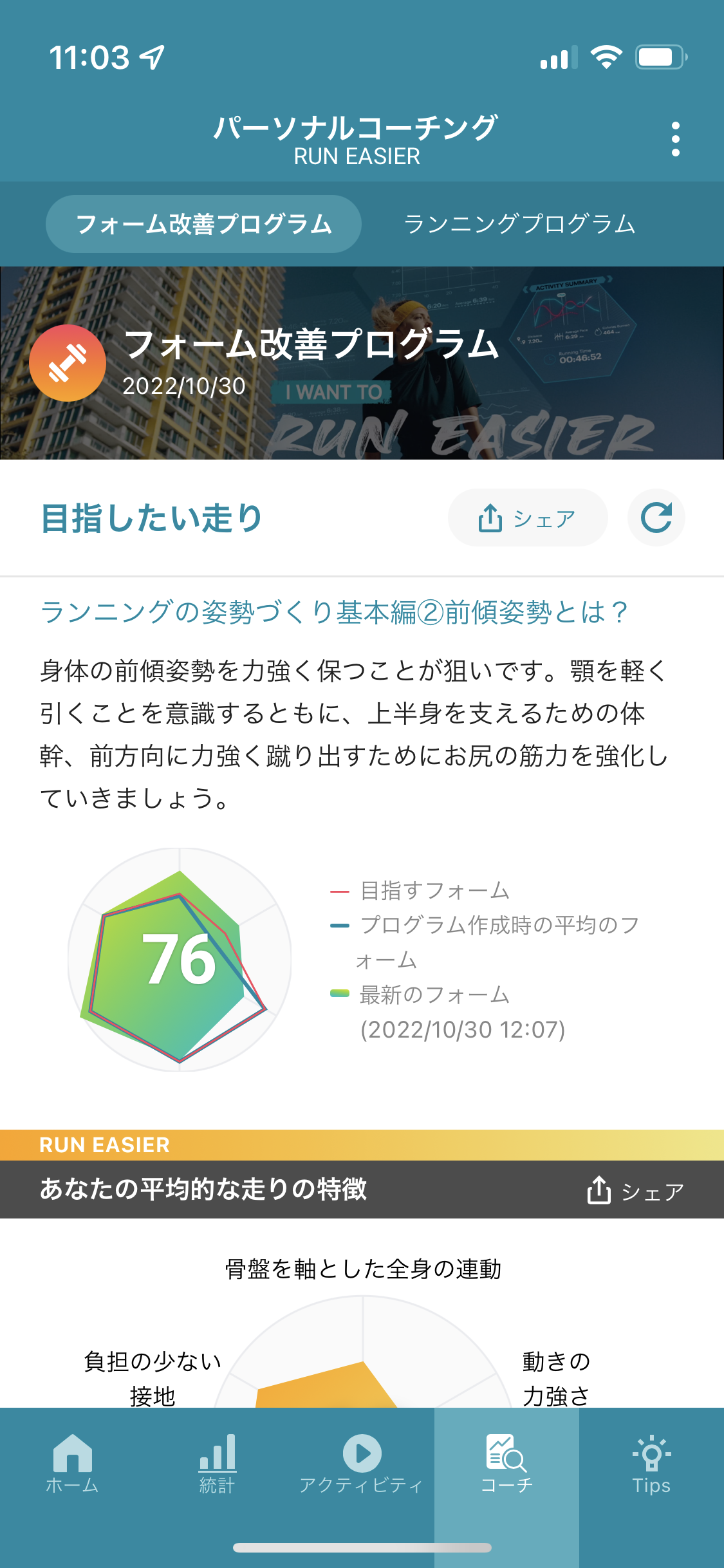Open the three-dot overflow menu
Viewport: 724px width, 1568px height.
click(x=675, y=139)
